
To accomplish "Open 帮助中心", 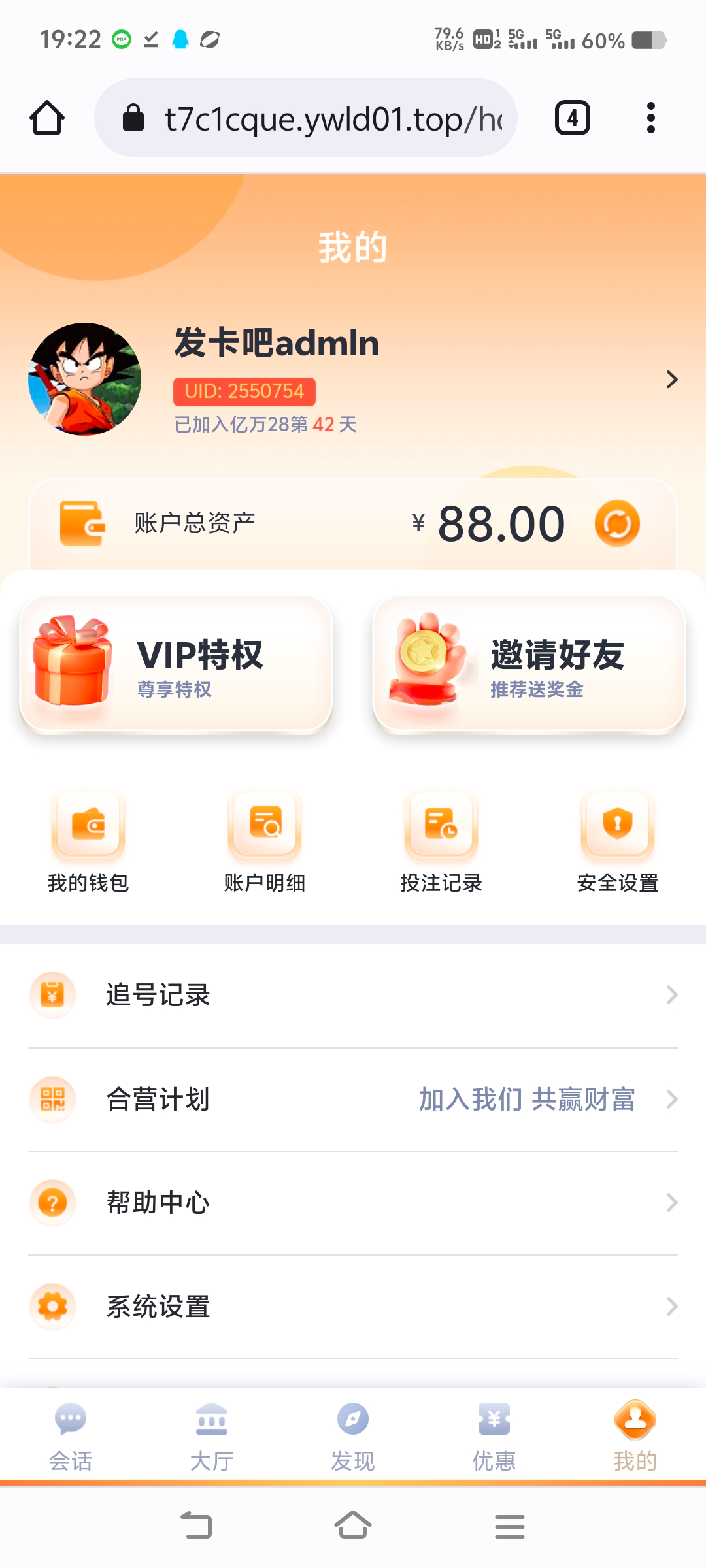I will coord(353,1202).
